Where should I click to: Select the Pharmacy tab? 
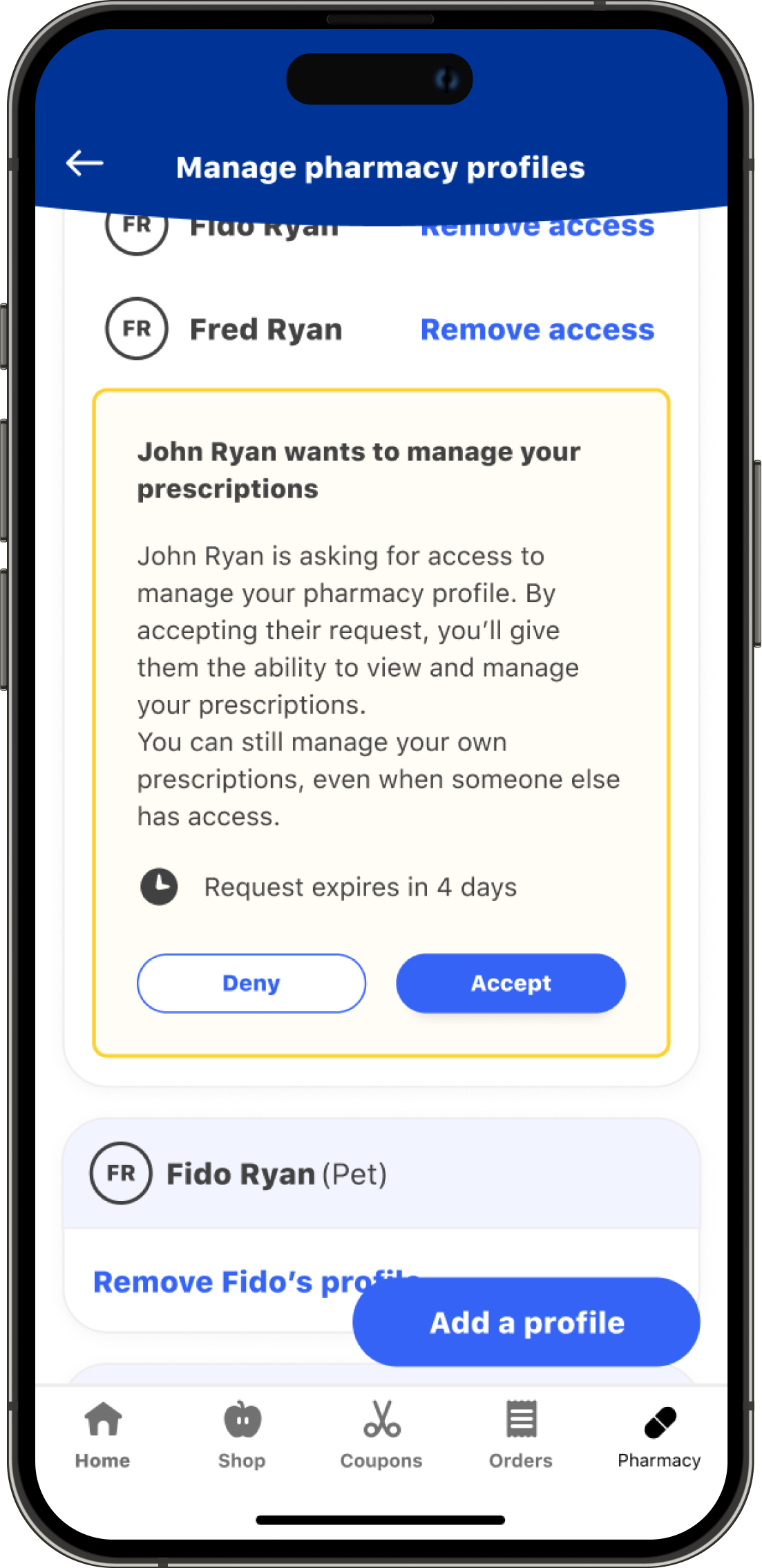tap(659, 1434)
